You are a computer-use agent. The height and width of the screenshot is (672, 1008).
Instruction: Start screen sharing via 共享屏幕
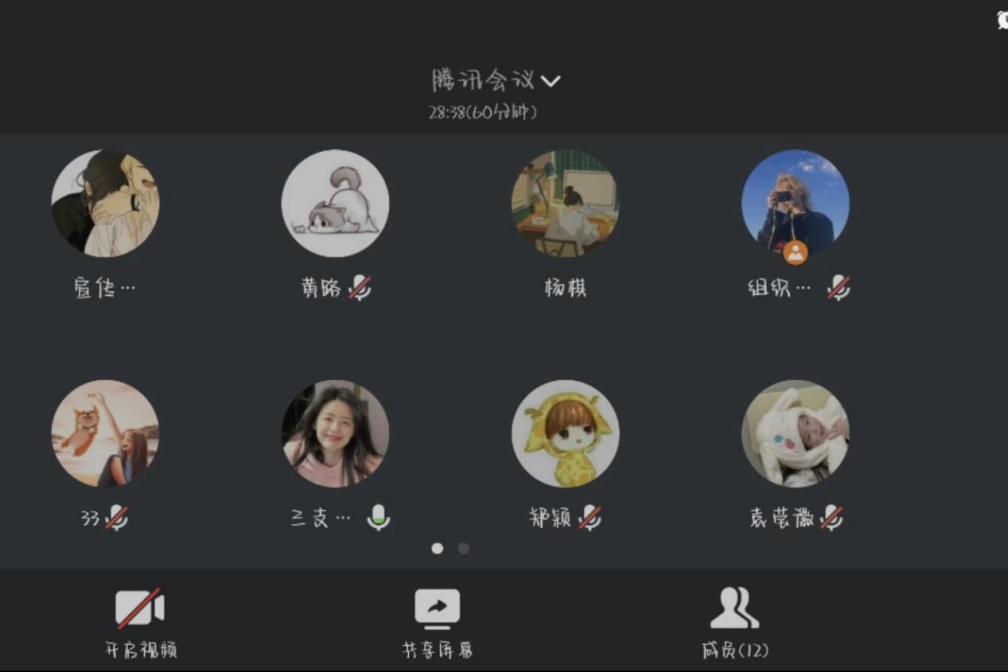[437, 620]
